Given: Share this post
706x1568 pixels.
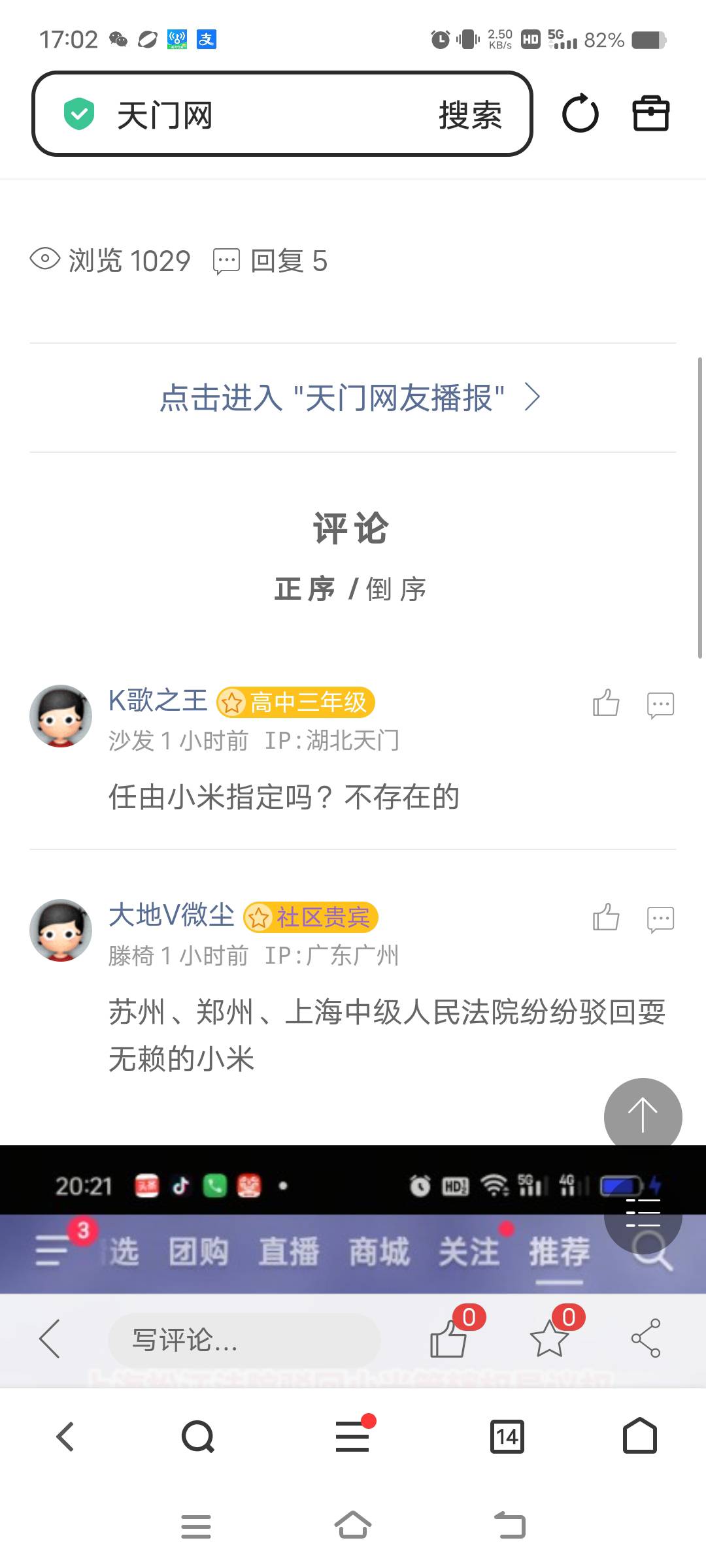Looking at the screenshot, I should point(646,1338).
